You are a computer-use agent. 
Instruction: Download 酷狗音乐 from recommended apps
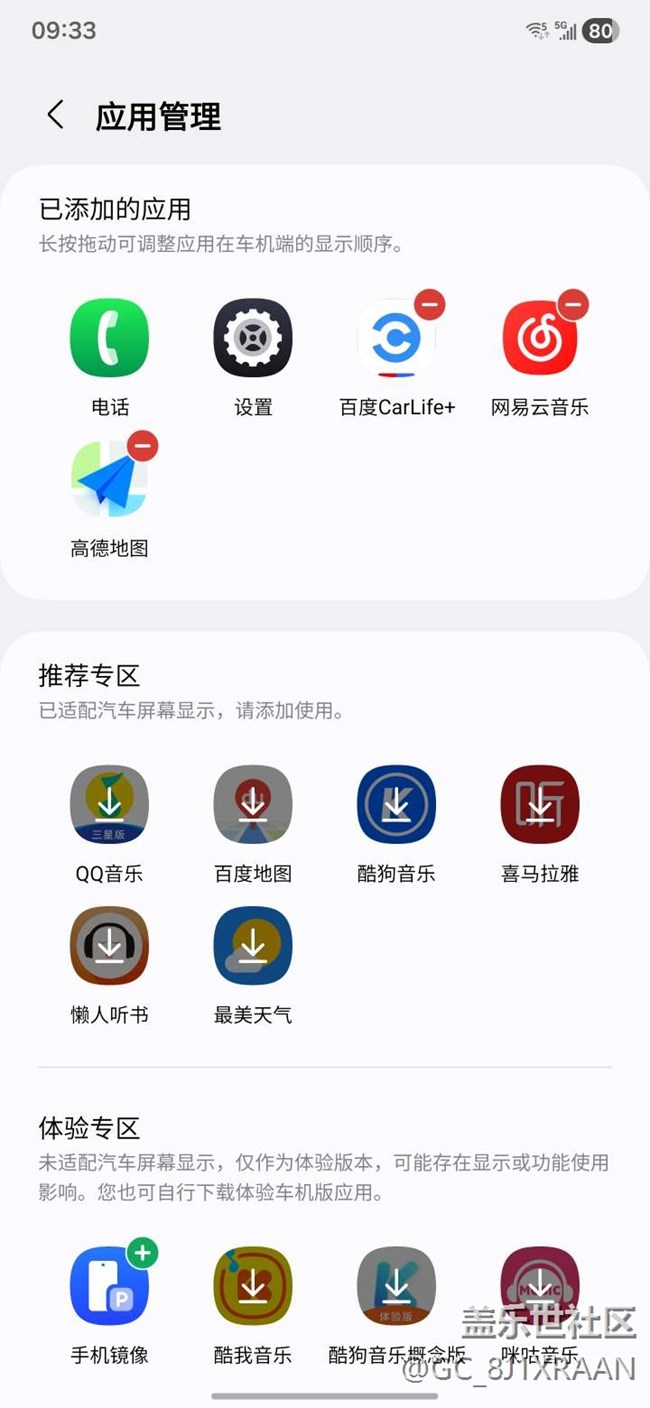397,804
